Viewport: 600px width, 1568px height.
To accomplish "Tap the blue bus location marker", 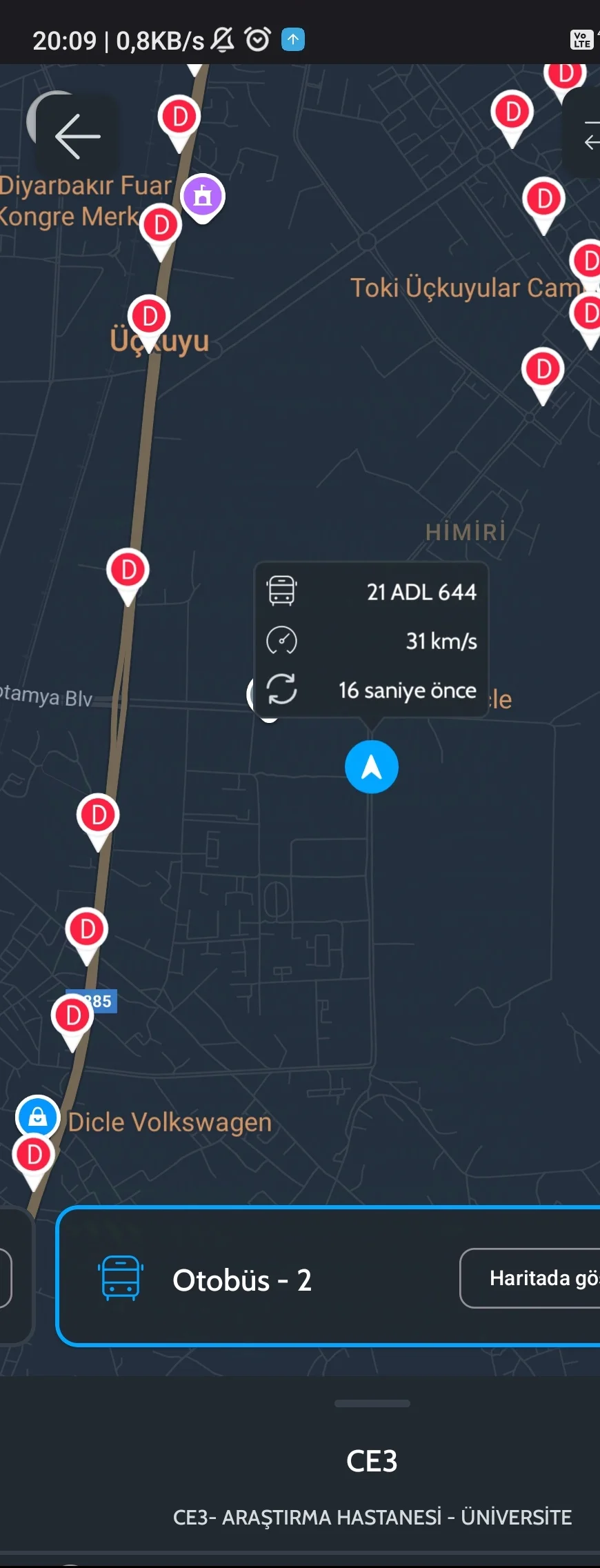I will click(x=371, y=766).
